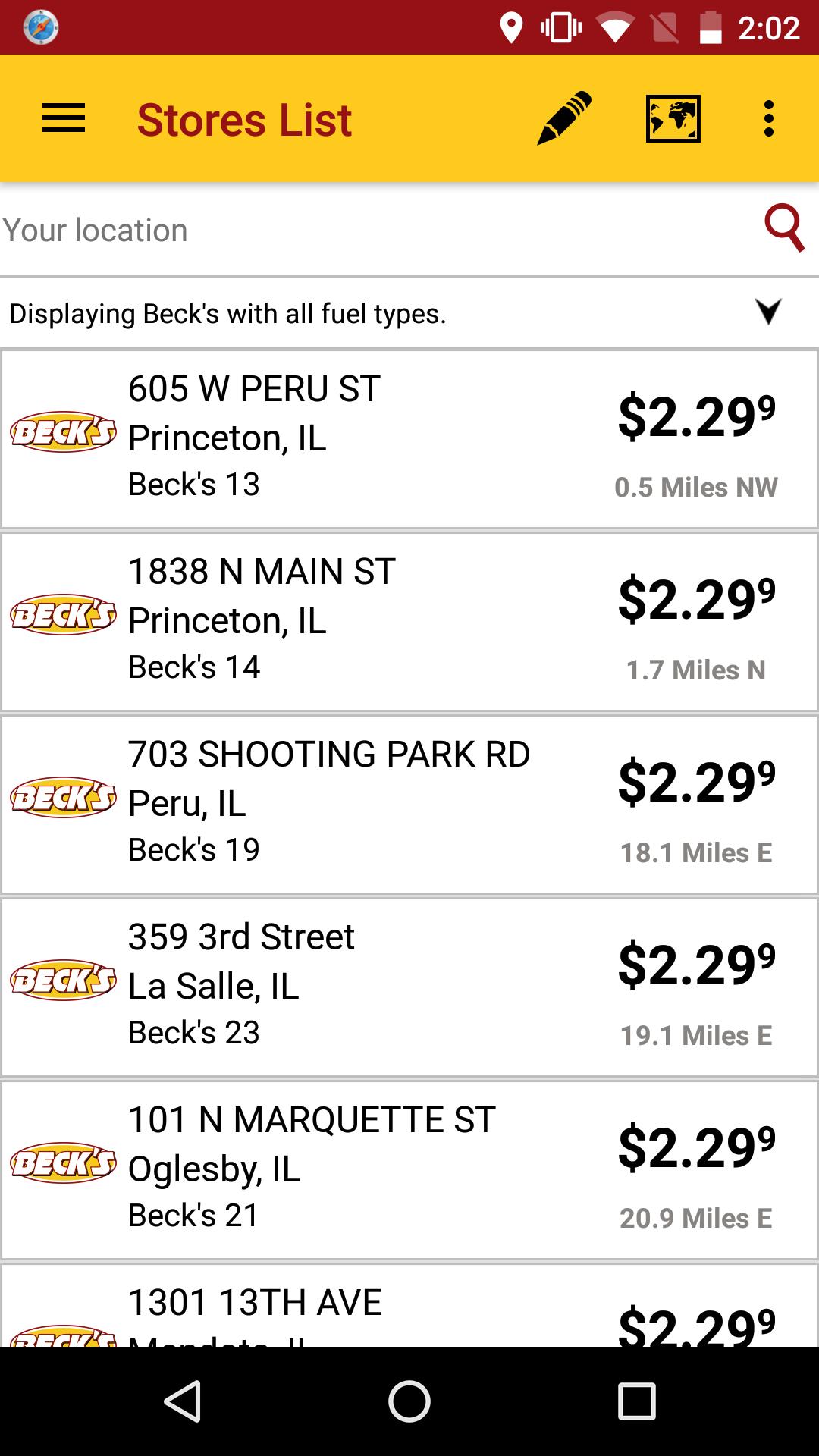
Task: Expand the fuel types filter dropdown
Action: [767, 312]
